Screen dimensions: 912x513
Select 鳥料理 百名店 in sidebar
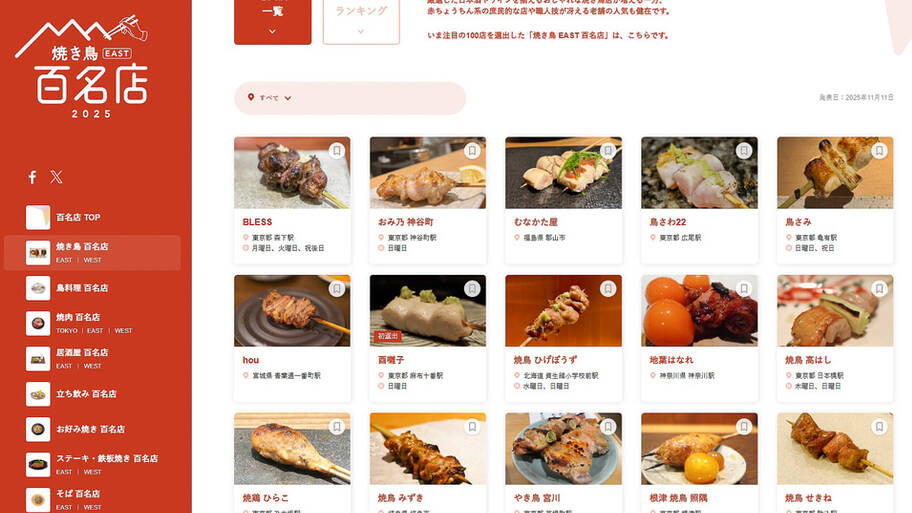click(81, 288)
